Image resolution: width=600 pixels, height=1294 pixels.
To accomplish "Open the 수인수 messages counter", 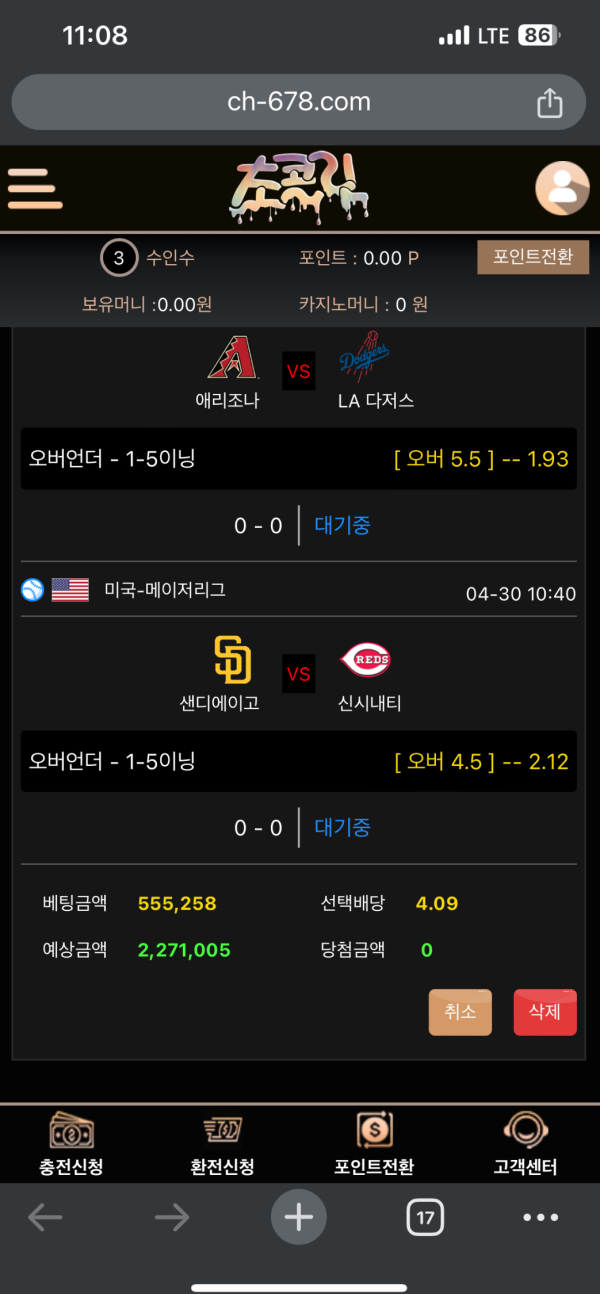I will click(148, 258).
